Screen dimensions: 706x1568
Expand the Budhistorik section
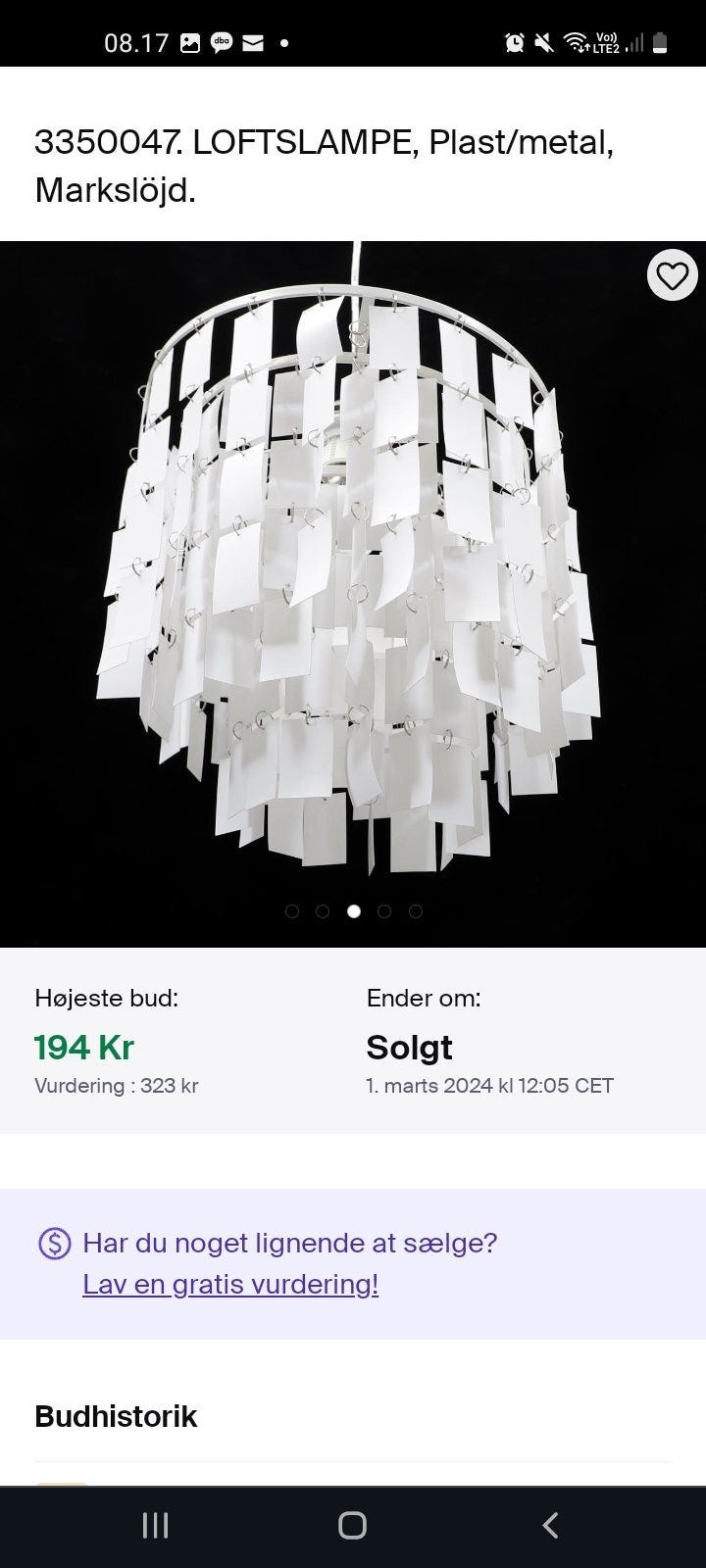115,1415
